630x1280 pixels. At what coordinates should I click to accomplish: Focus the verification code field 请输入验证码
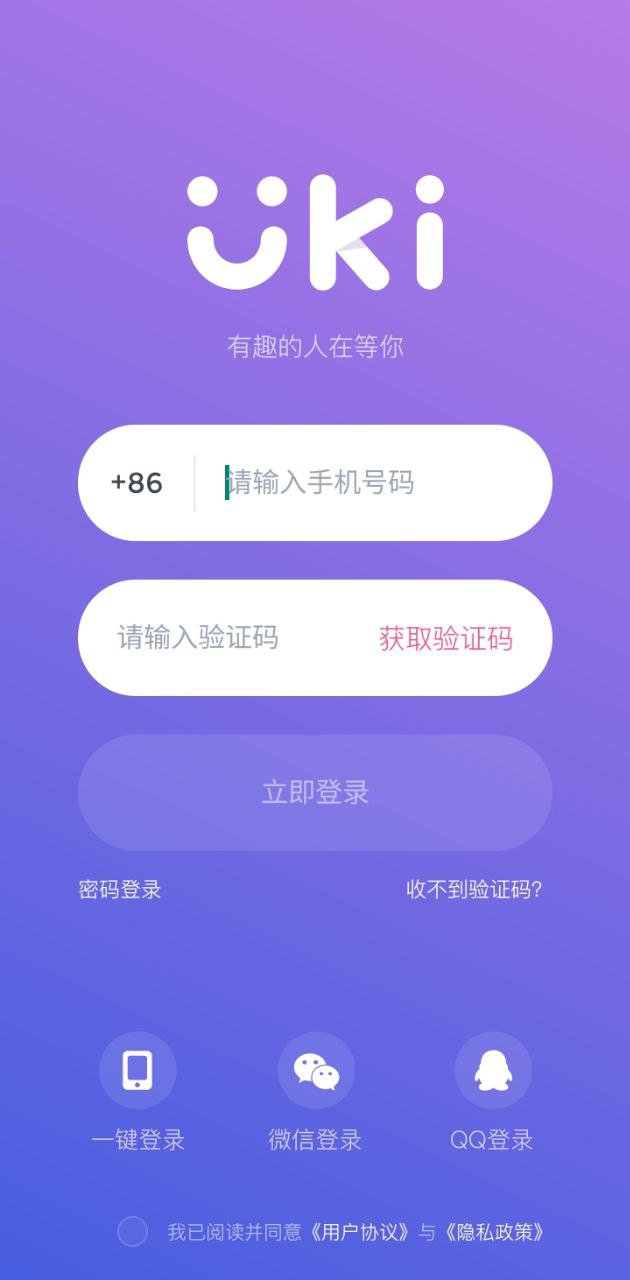(220, 638)
